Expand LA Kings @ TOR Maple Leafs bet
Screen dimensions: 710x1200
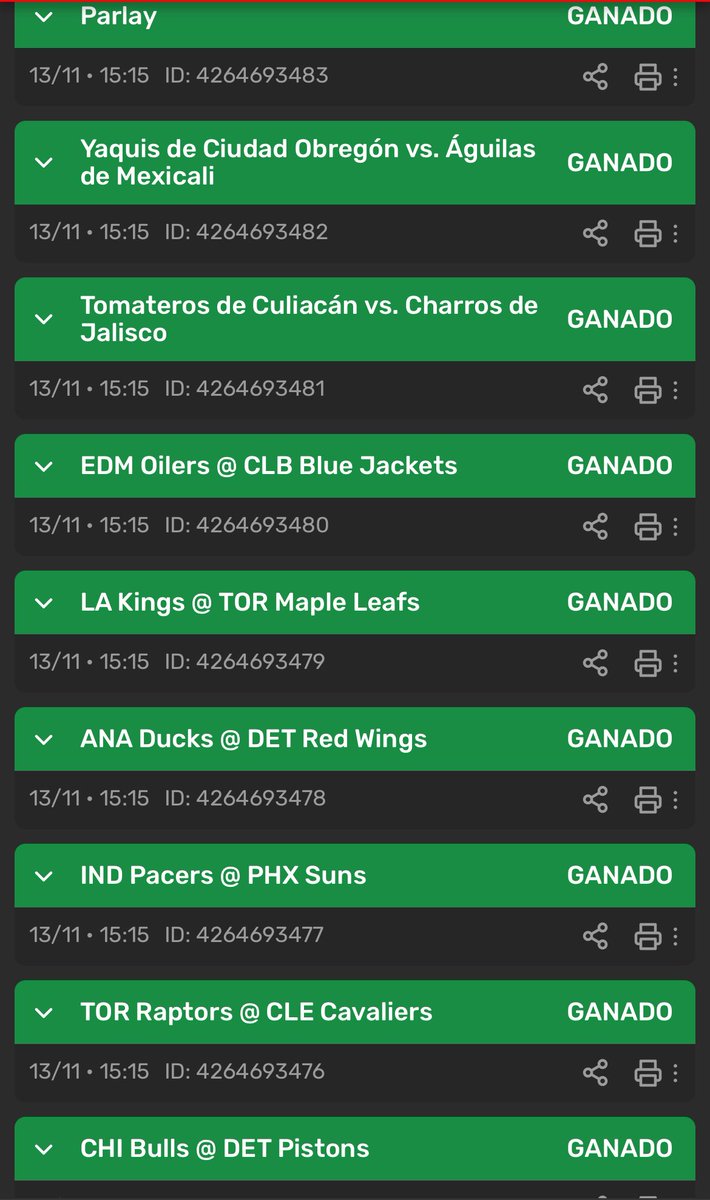43,603
